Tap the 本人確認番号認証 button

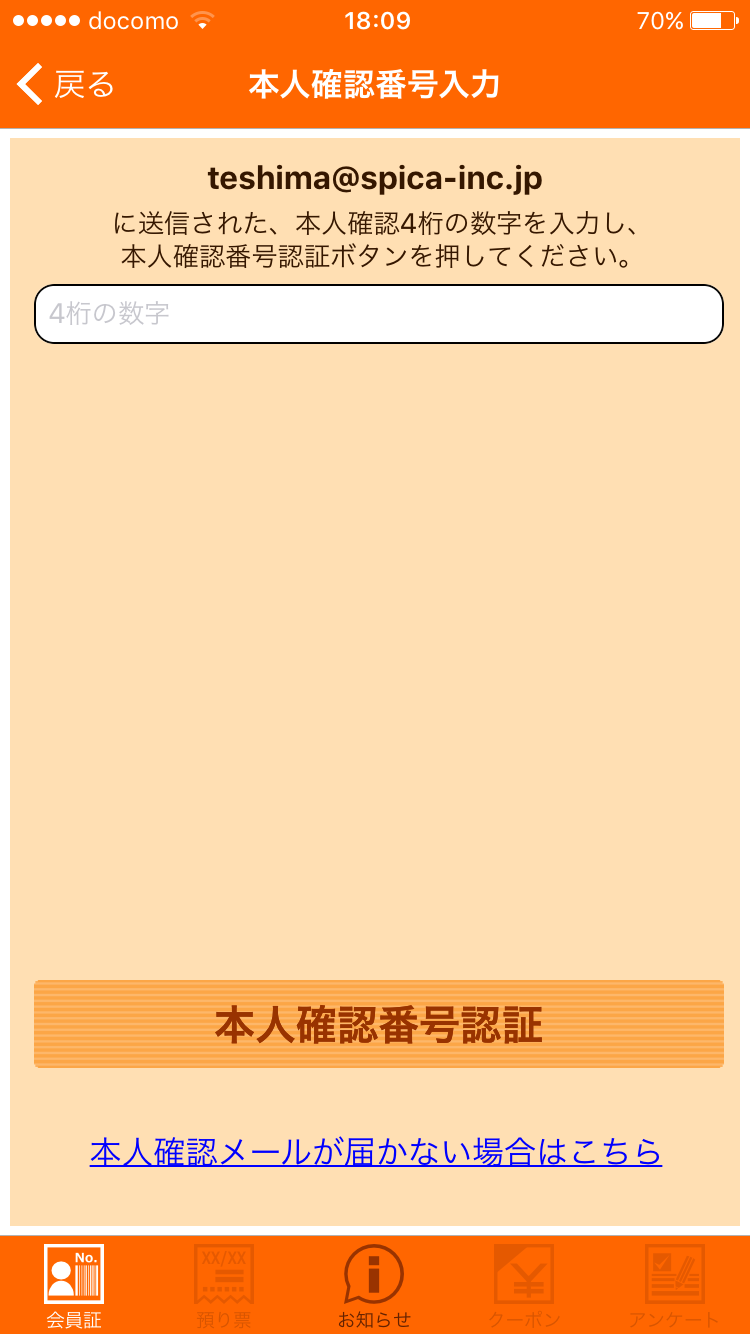pos(379,1025)
